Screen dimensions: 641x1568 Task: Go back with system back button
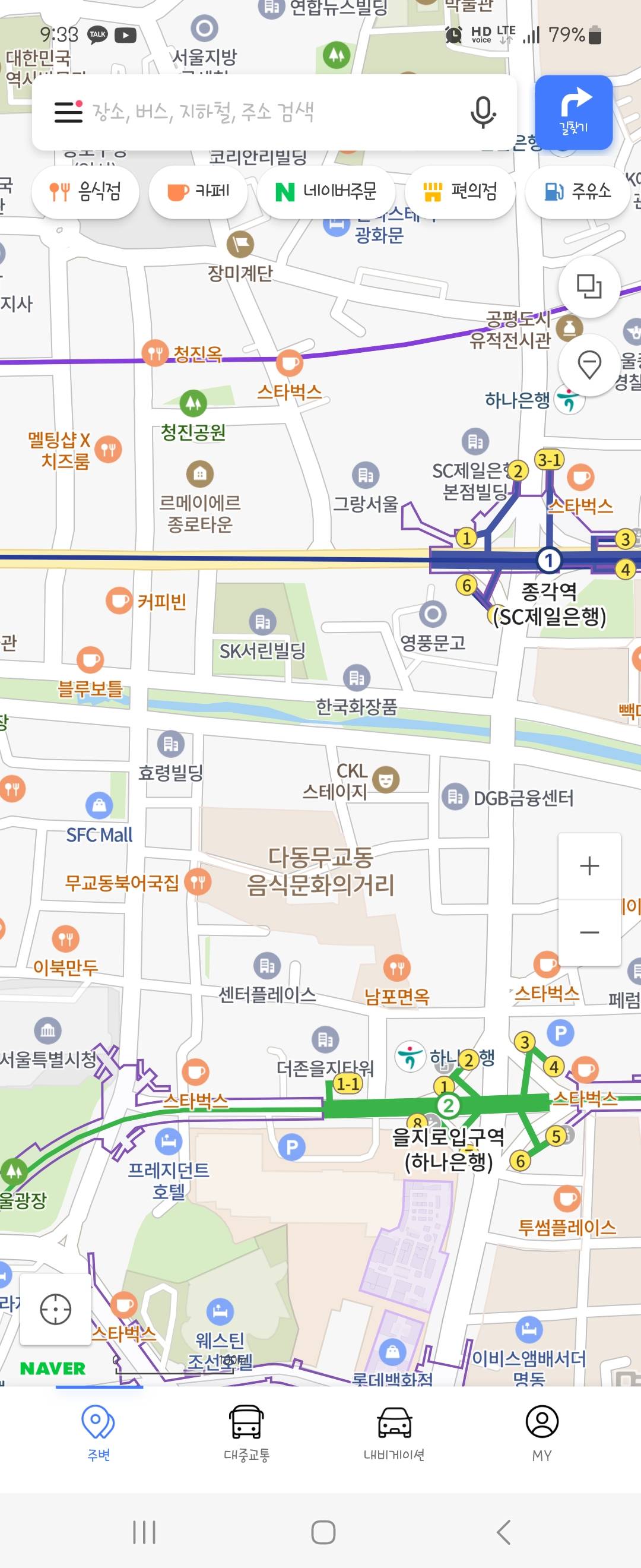[503, 1532]
